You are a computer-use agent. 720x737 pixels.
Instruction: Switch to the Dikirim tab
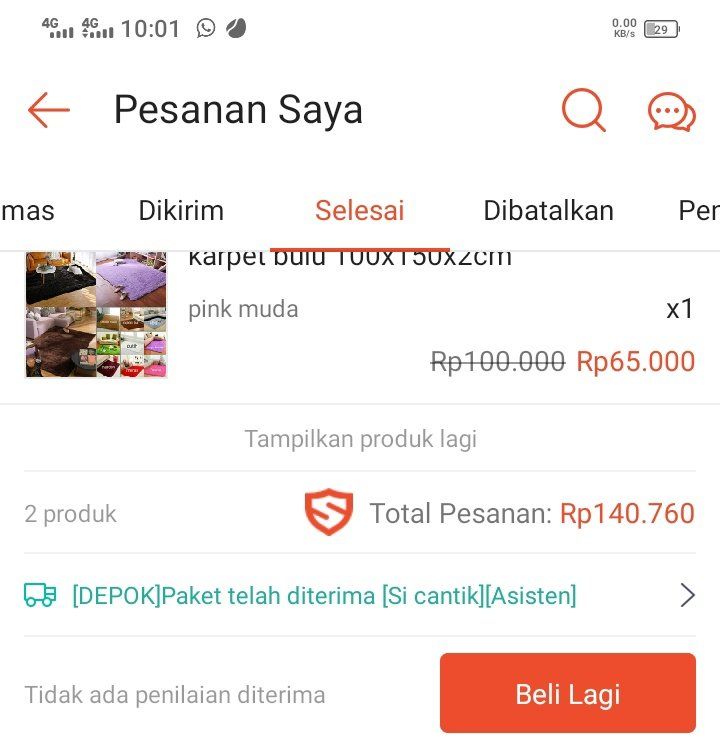(x=181, y=211)
